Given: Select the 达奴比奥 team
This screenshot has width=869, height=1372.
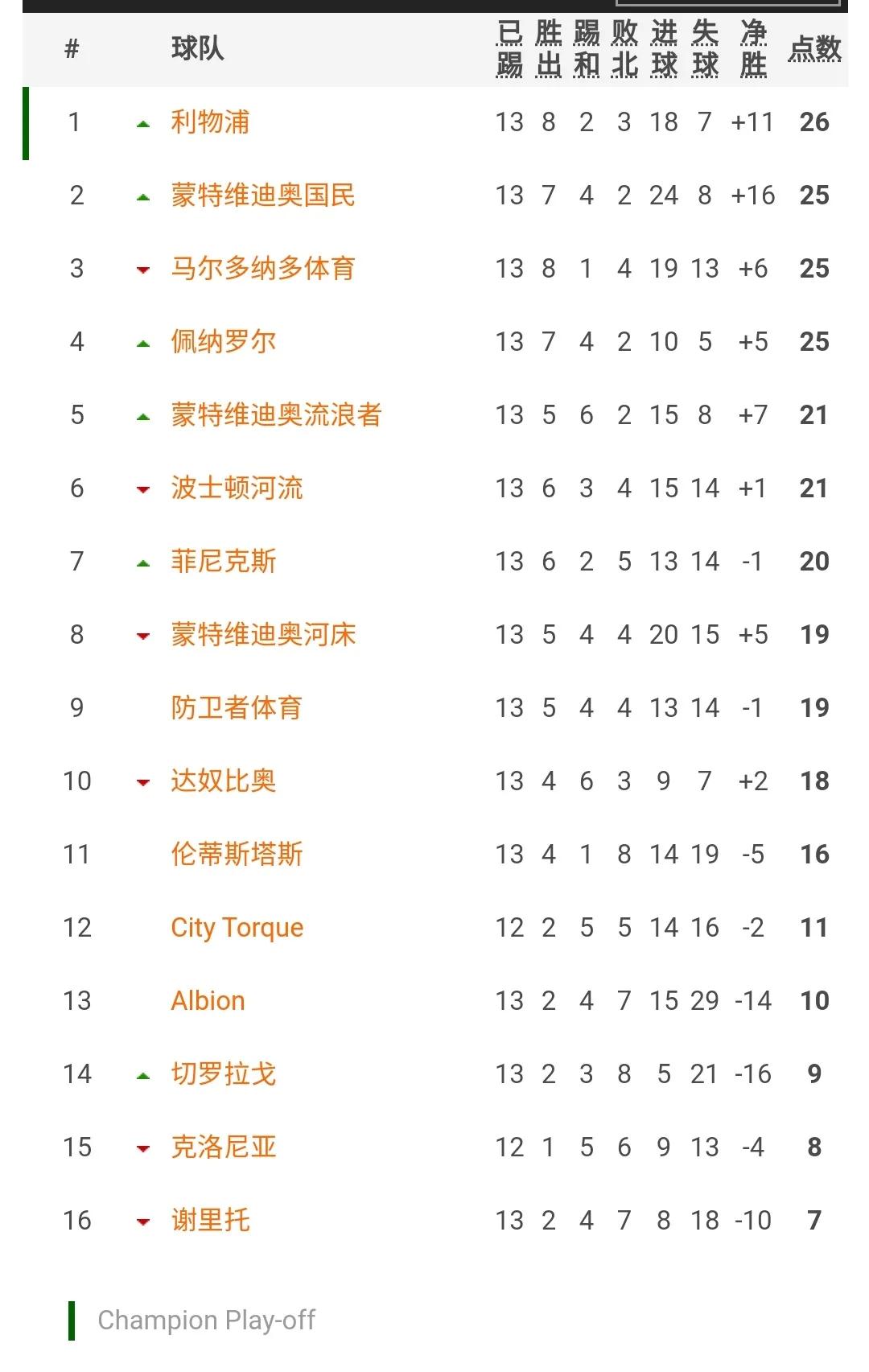Looking at the screenshot, I should click(223, 781).
